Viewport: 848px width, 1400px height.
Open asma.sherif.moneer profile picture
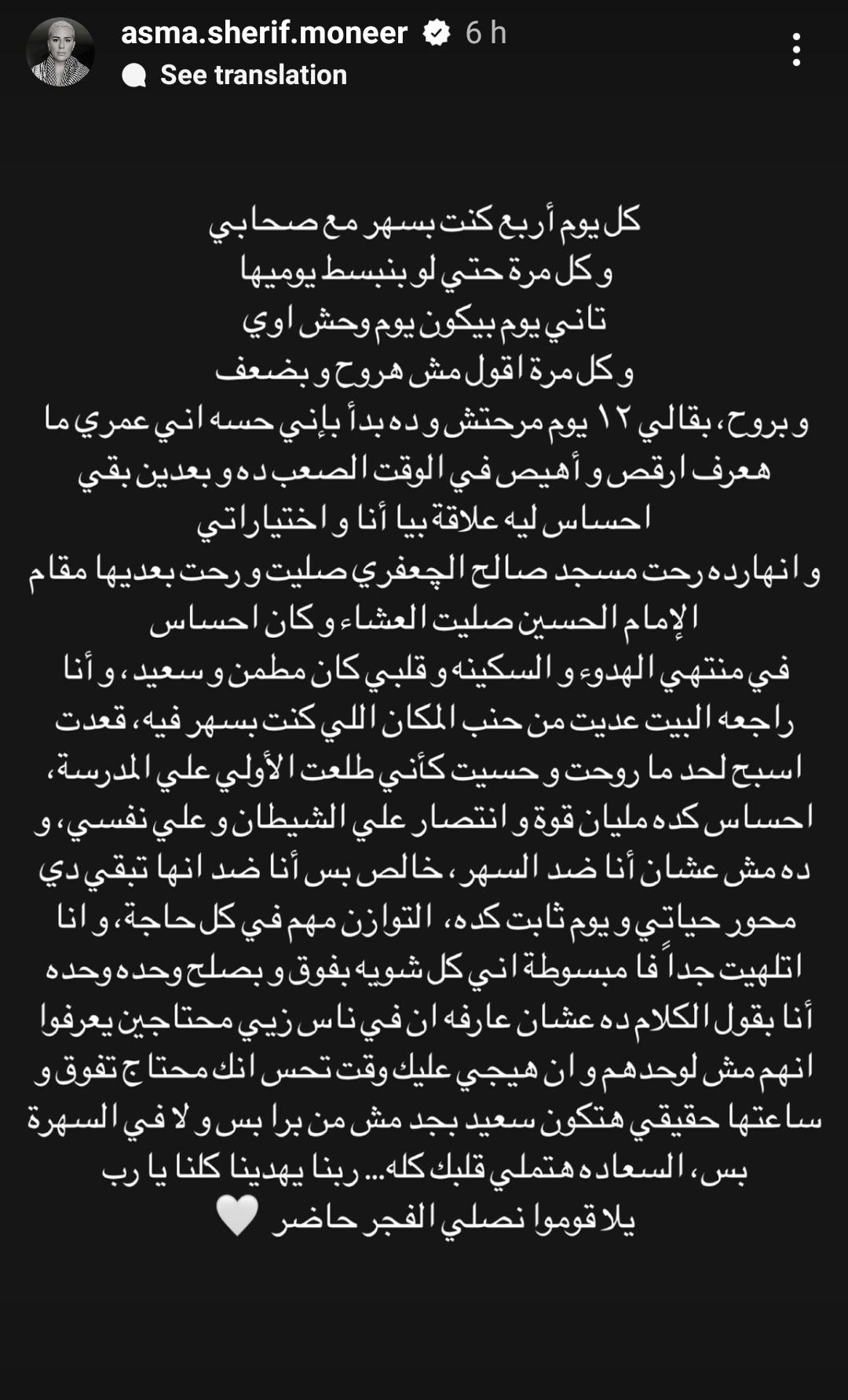pos(60,52)
